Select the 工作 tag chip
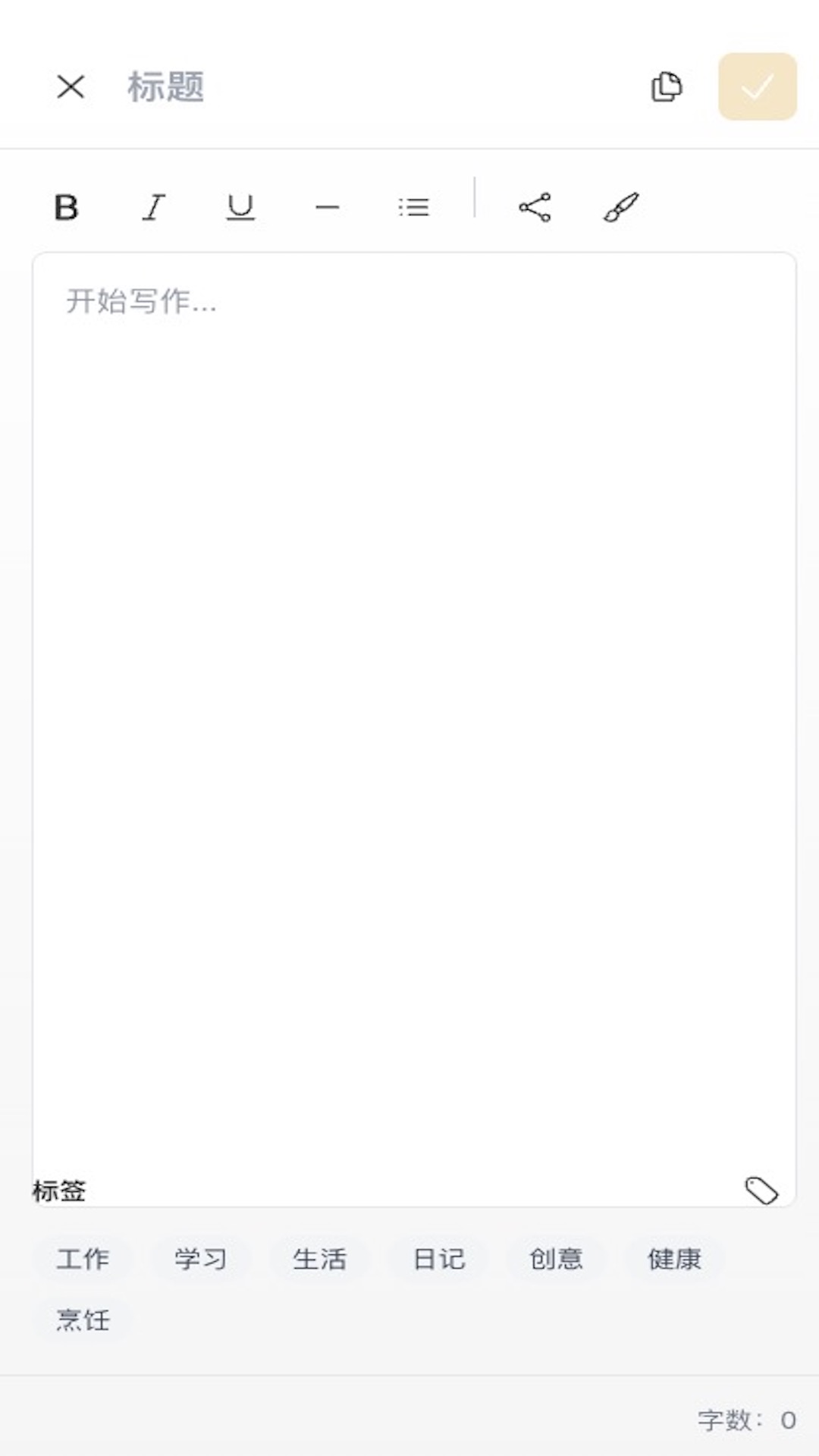819x1456 pixels. (83, 1259)
